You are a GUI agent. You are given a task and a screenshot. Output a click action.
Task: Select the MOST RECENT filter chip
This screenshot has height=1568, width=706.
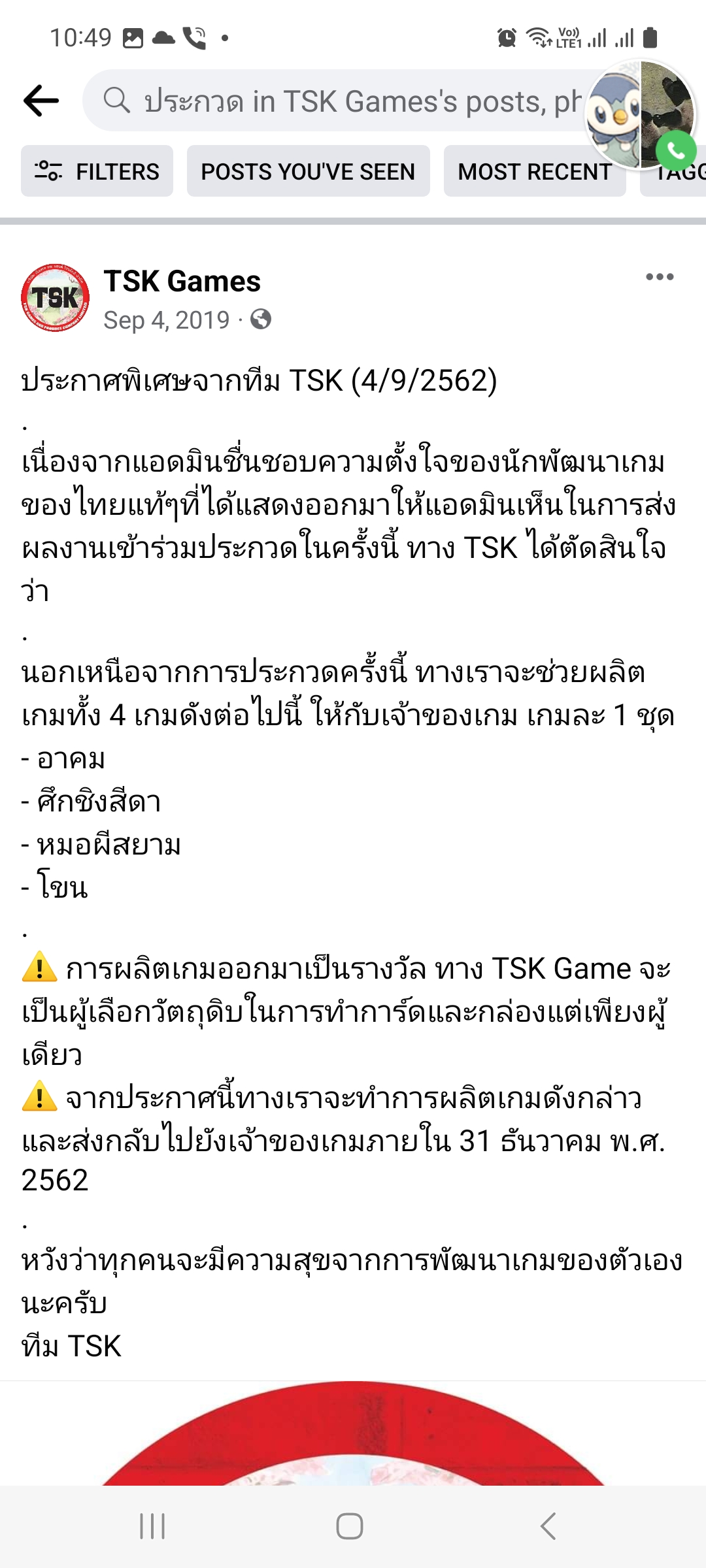(x=534, y=171)
